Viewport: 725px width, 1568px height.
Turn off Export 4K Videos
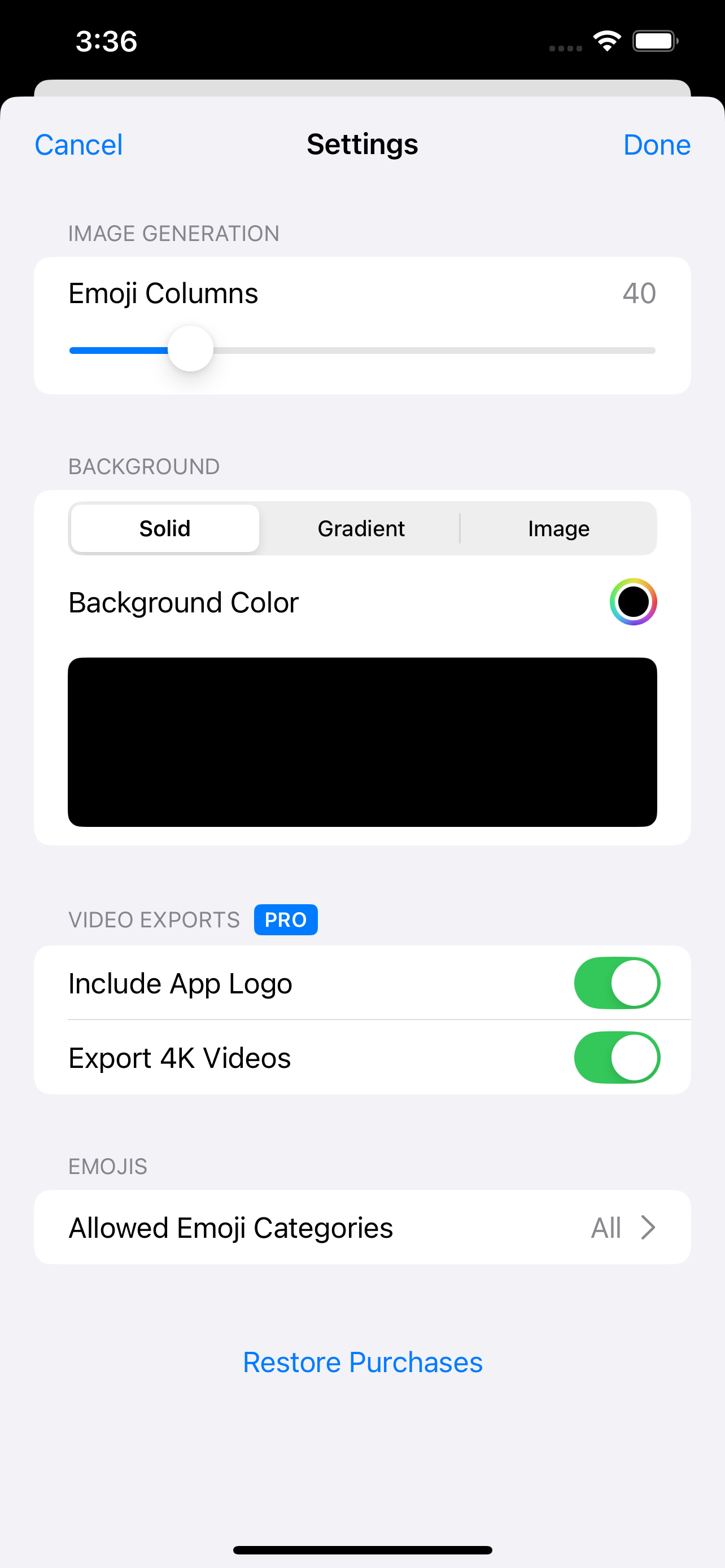coord(617,1057)
